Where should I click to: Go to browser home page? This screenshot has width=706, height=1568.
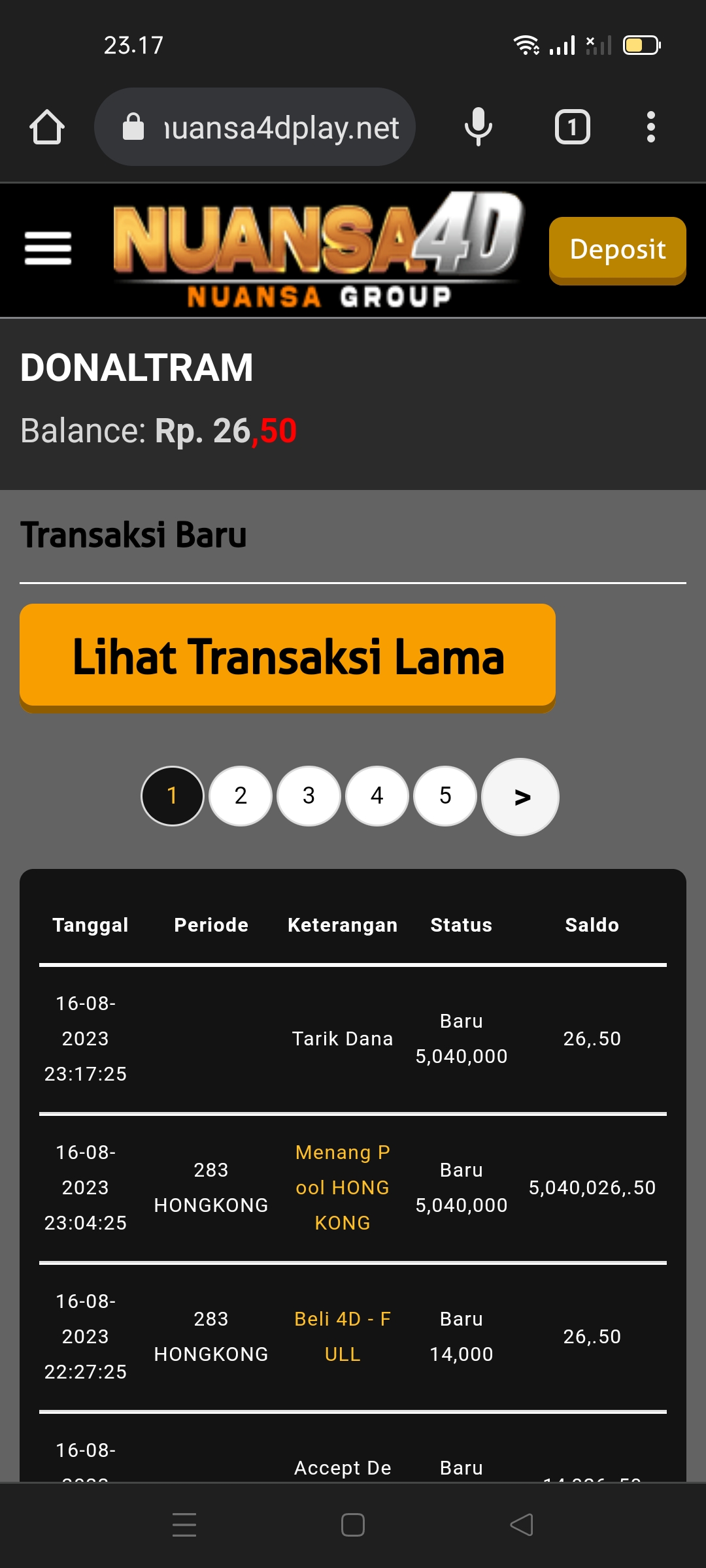pos(47,127)
